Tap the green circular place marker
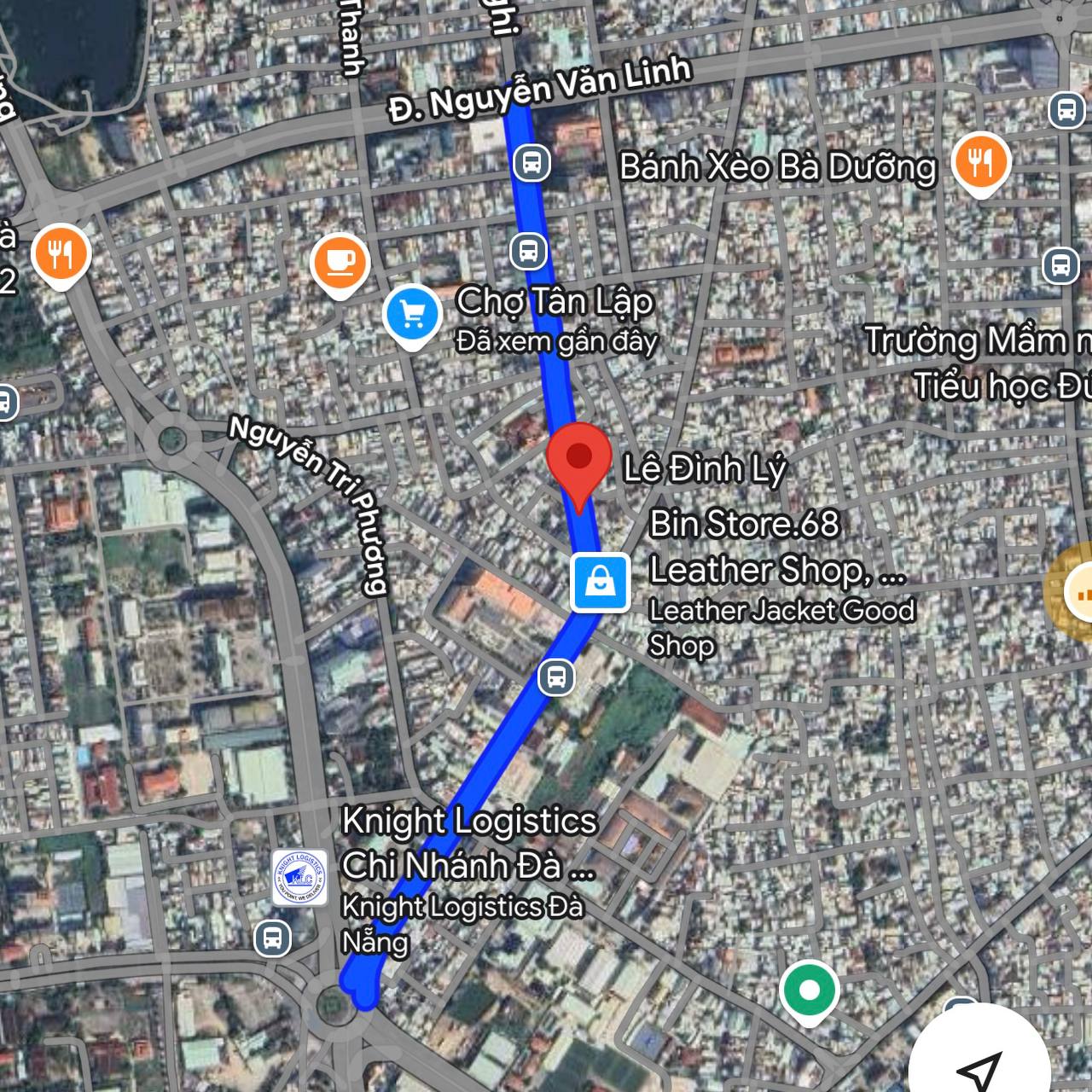 (809, 991)
